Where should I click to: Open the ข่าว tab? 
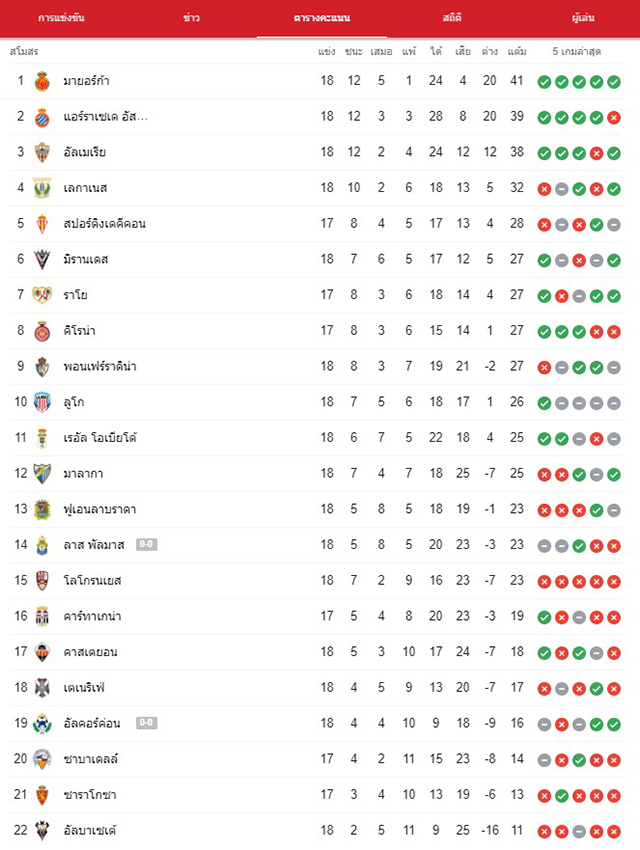[191, 18]
